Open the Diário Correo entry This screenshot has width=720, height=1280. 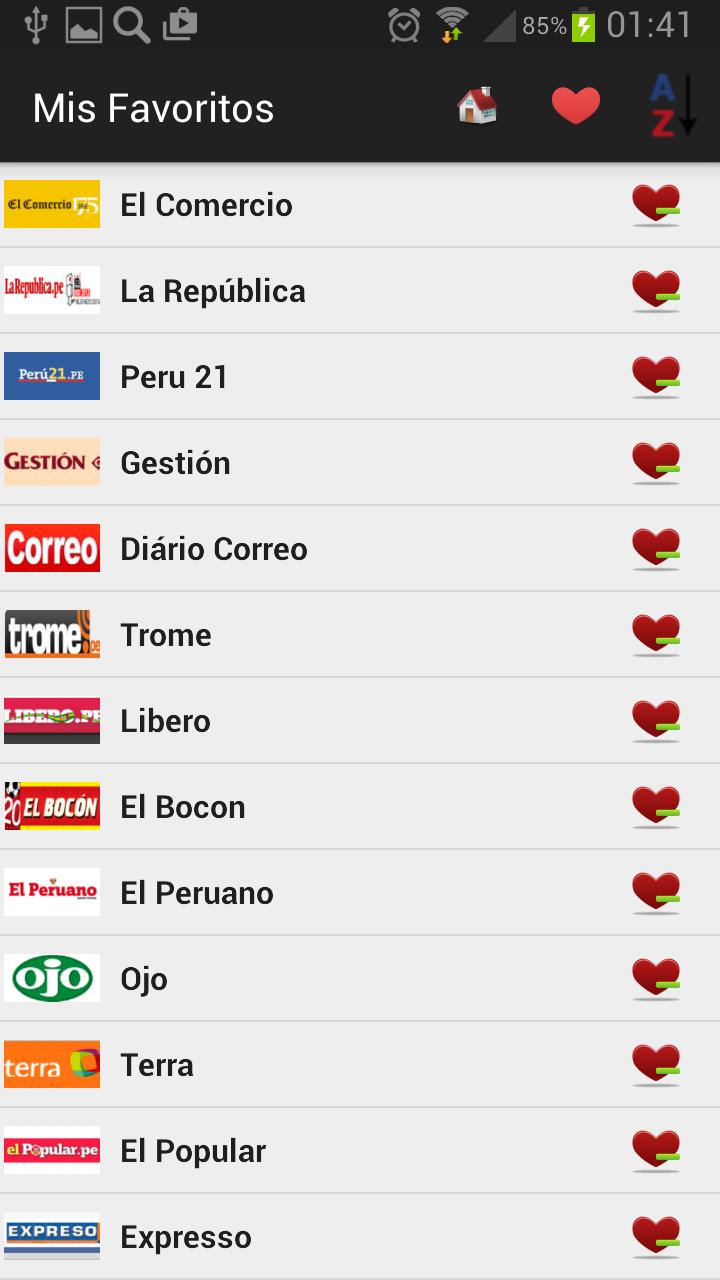[300, 548]
